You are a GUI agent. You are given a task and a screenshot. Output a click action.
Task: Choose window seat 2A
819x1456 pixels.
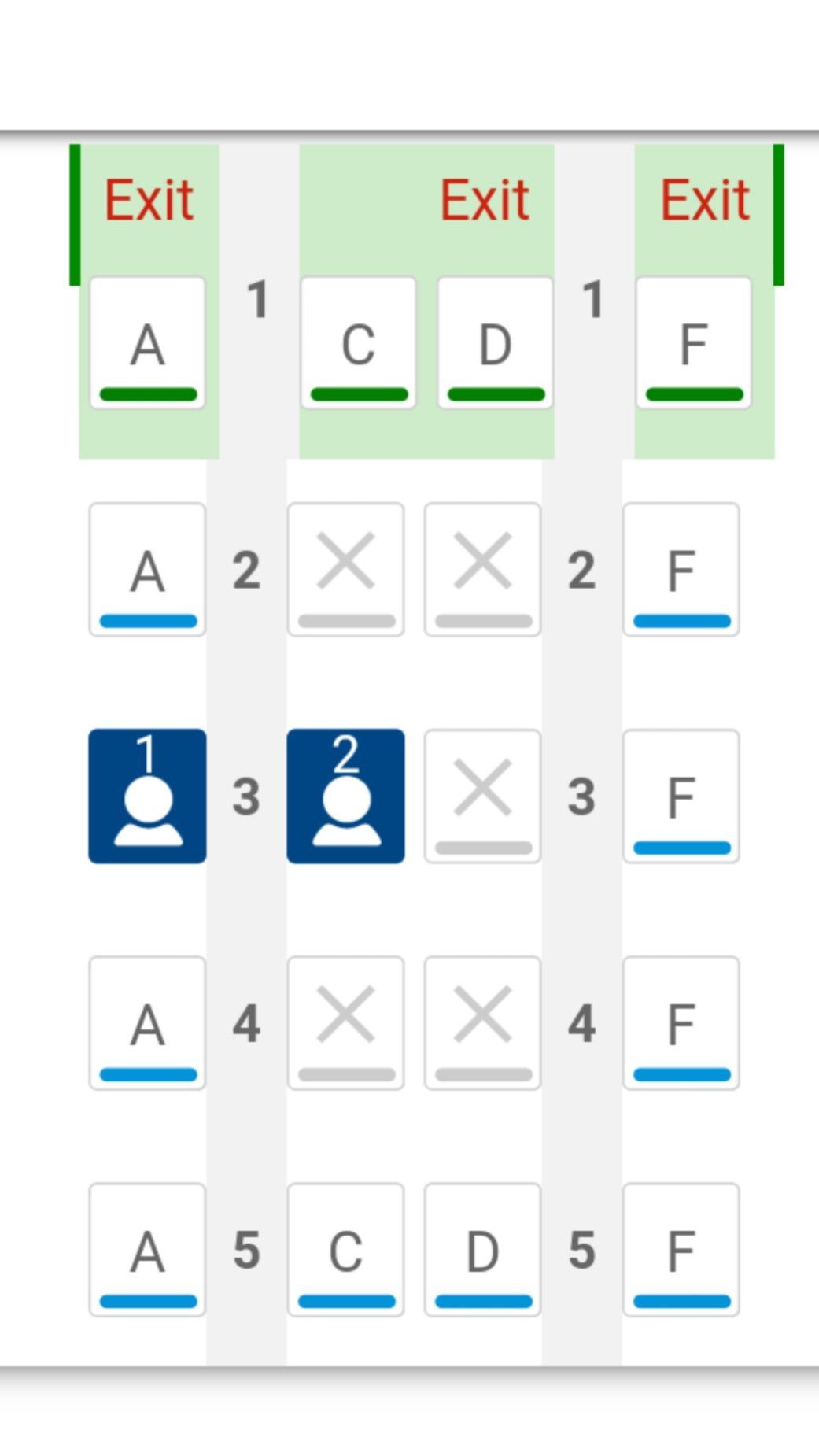[x=148, y=569]
